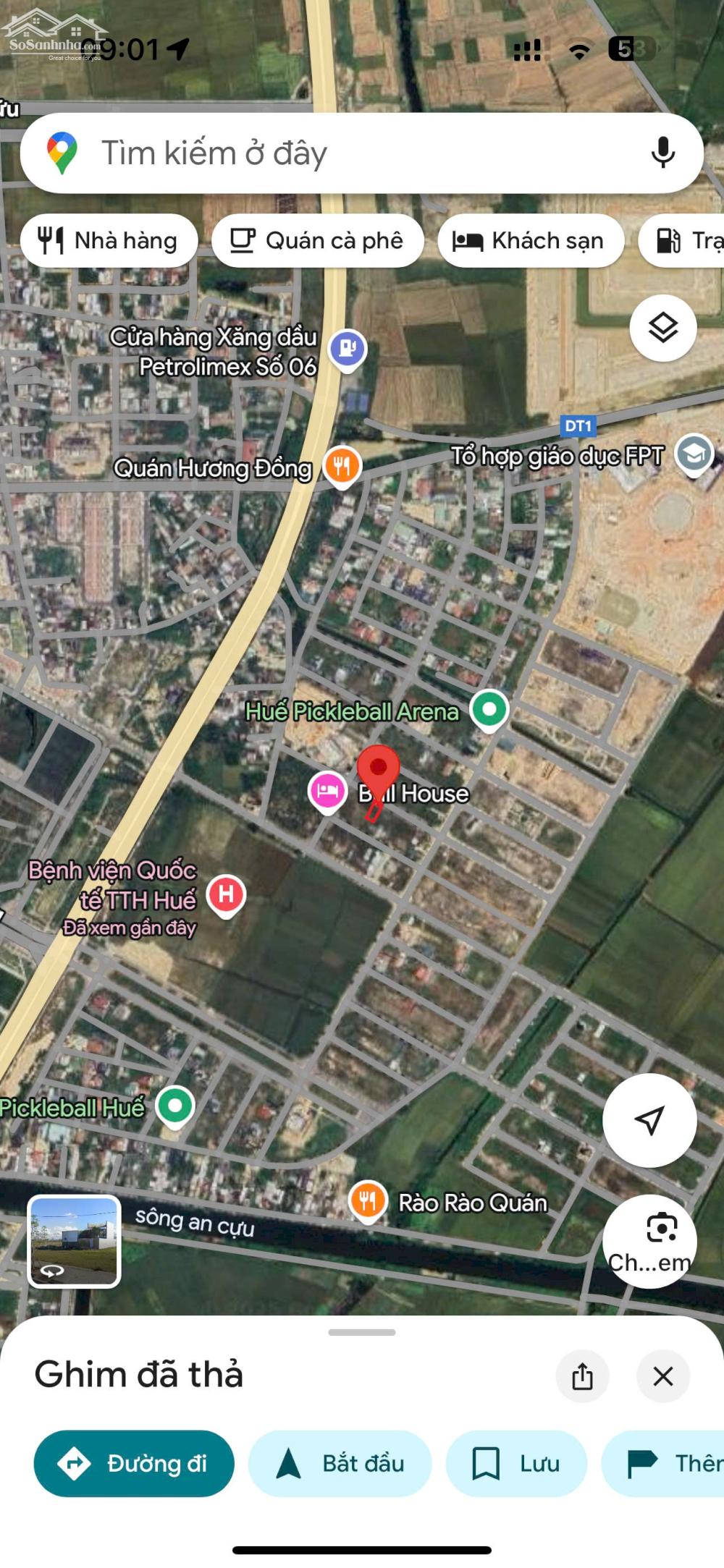Tap Bắt đầu to start navigation
The image size is (724, 1568).
[x=340, y=1464]
